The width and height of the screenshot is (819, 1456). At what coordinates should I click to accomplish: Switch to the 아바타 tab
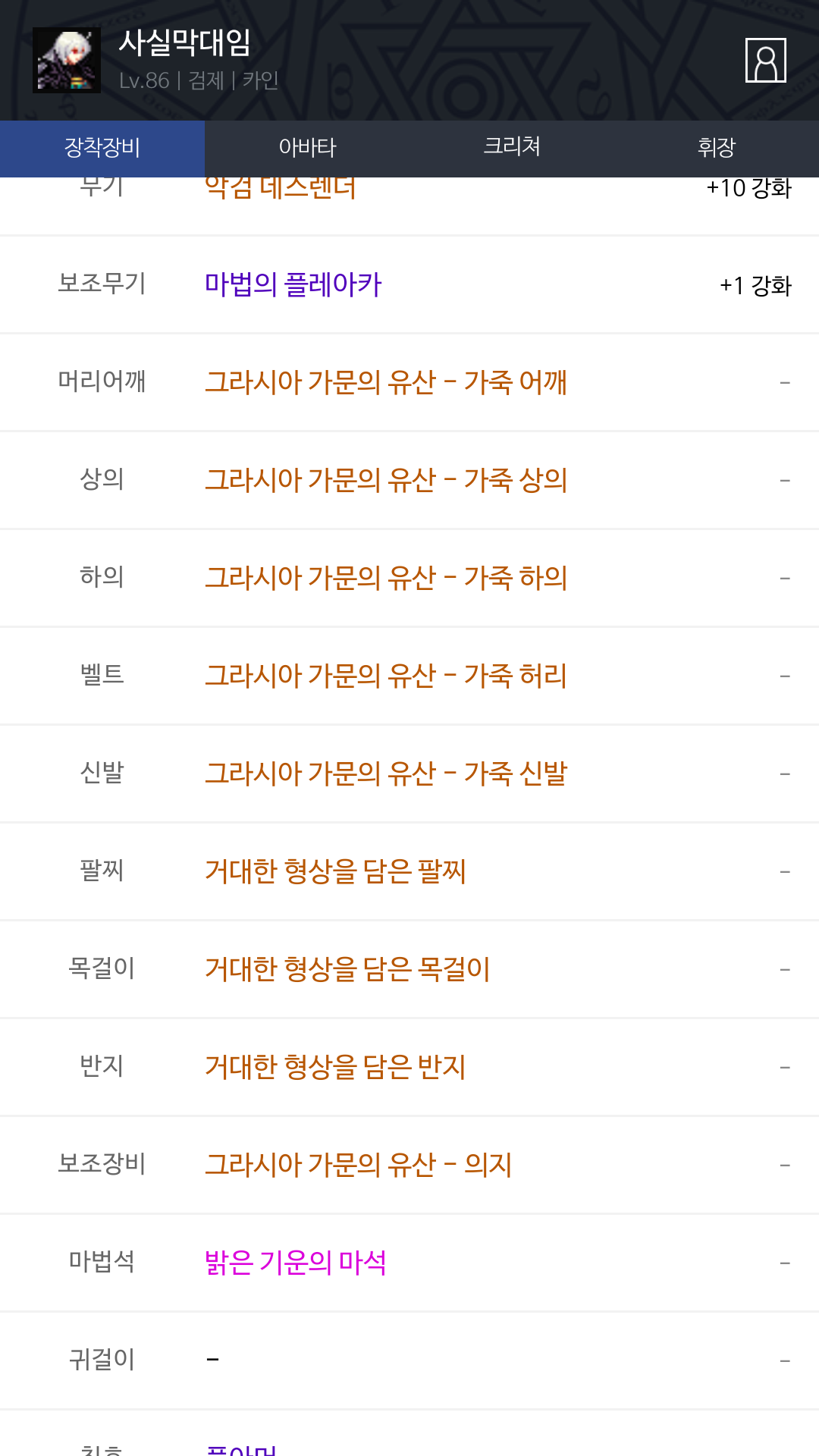[307, 148]
